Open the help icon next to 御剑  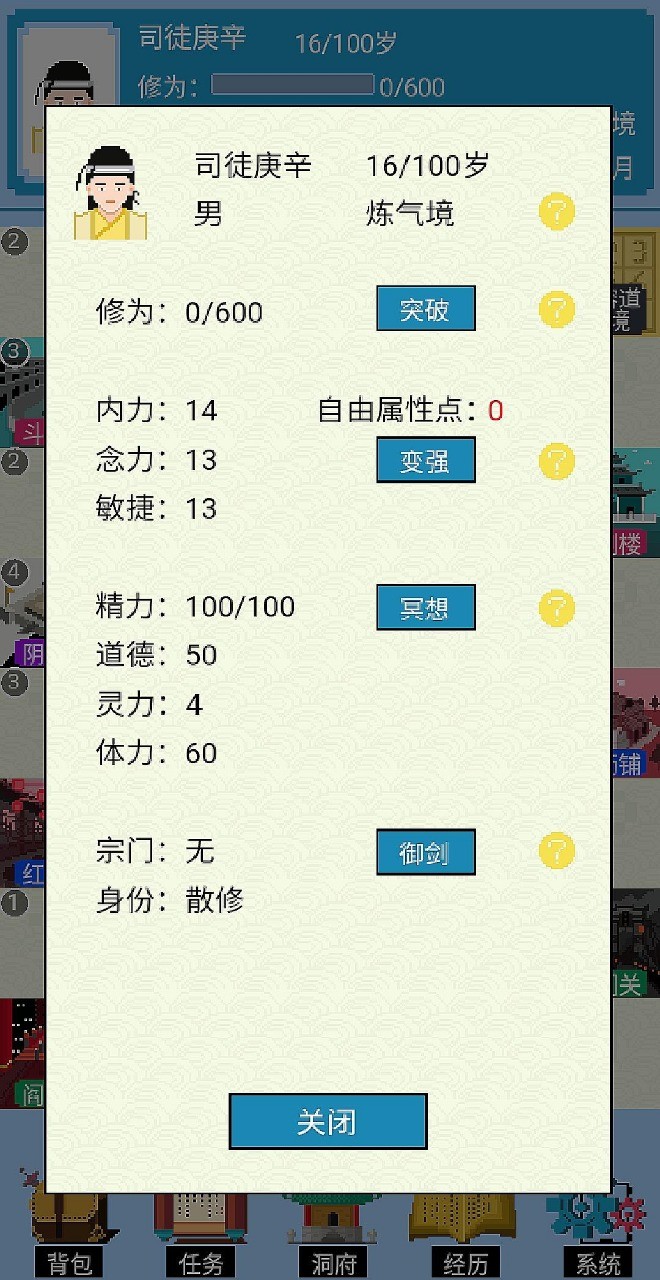click(x=557, y=852)
